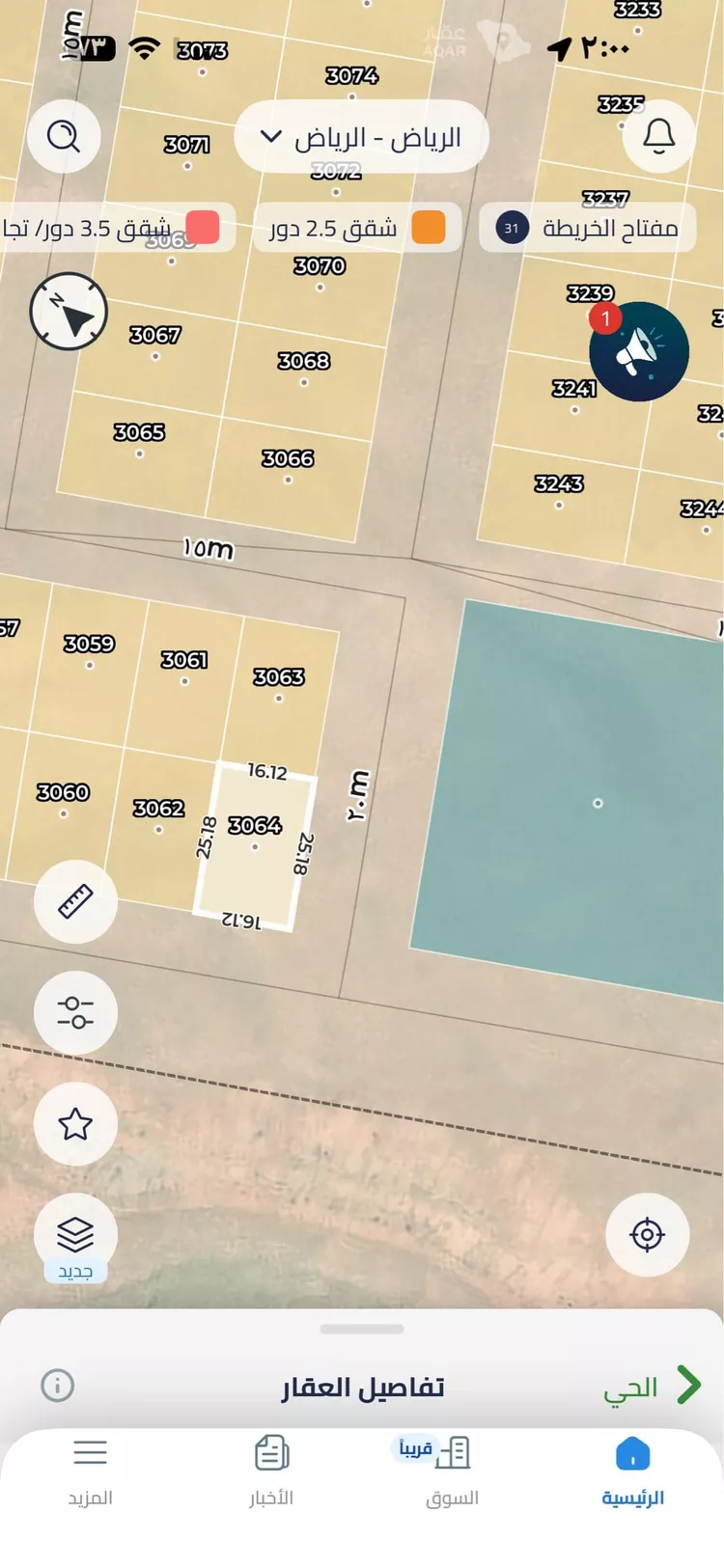Open the megaphone announcements button
The image size is (724, 1568).
639,351
